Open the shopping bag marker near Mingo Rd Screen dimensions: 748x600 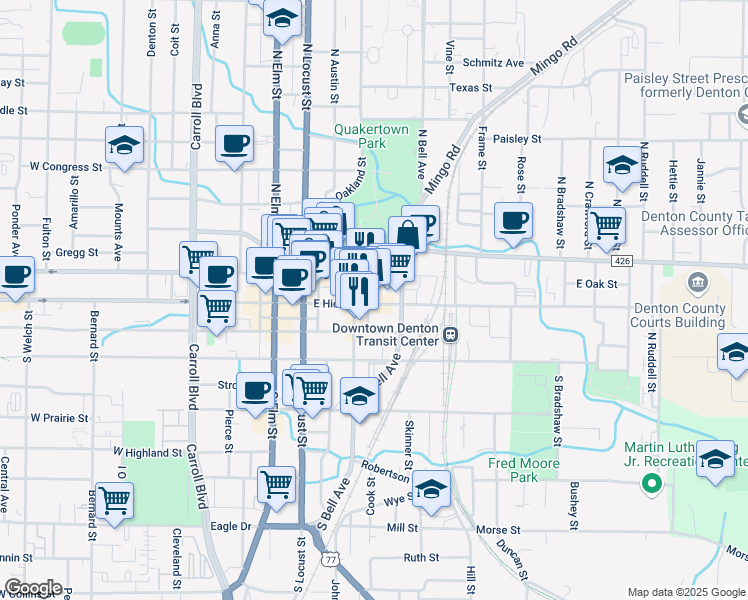click(407, 235)
